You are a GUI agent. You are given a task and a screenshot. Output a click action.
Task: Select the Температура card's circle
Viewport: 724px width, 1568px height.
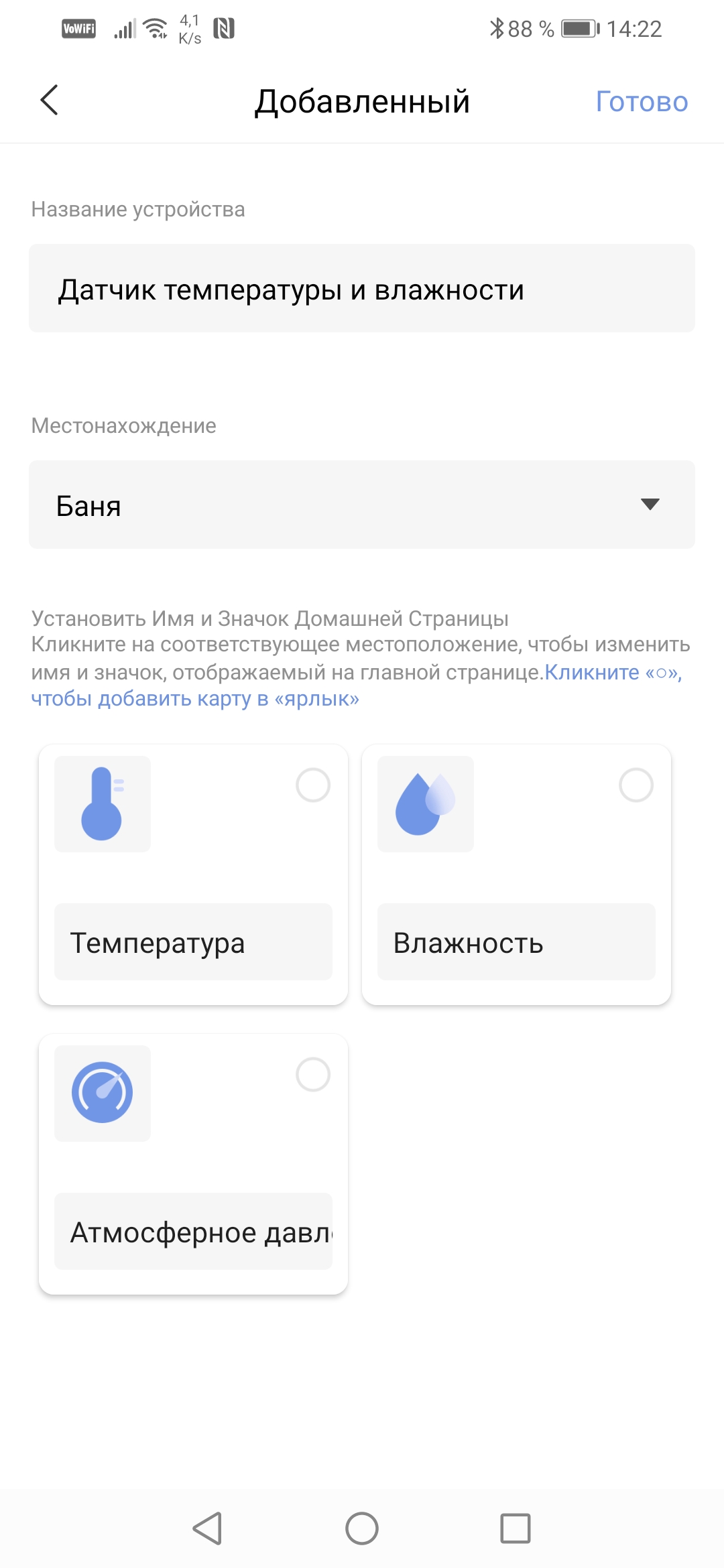313,785
